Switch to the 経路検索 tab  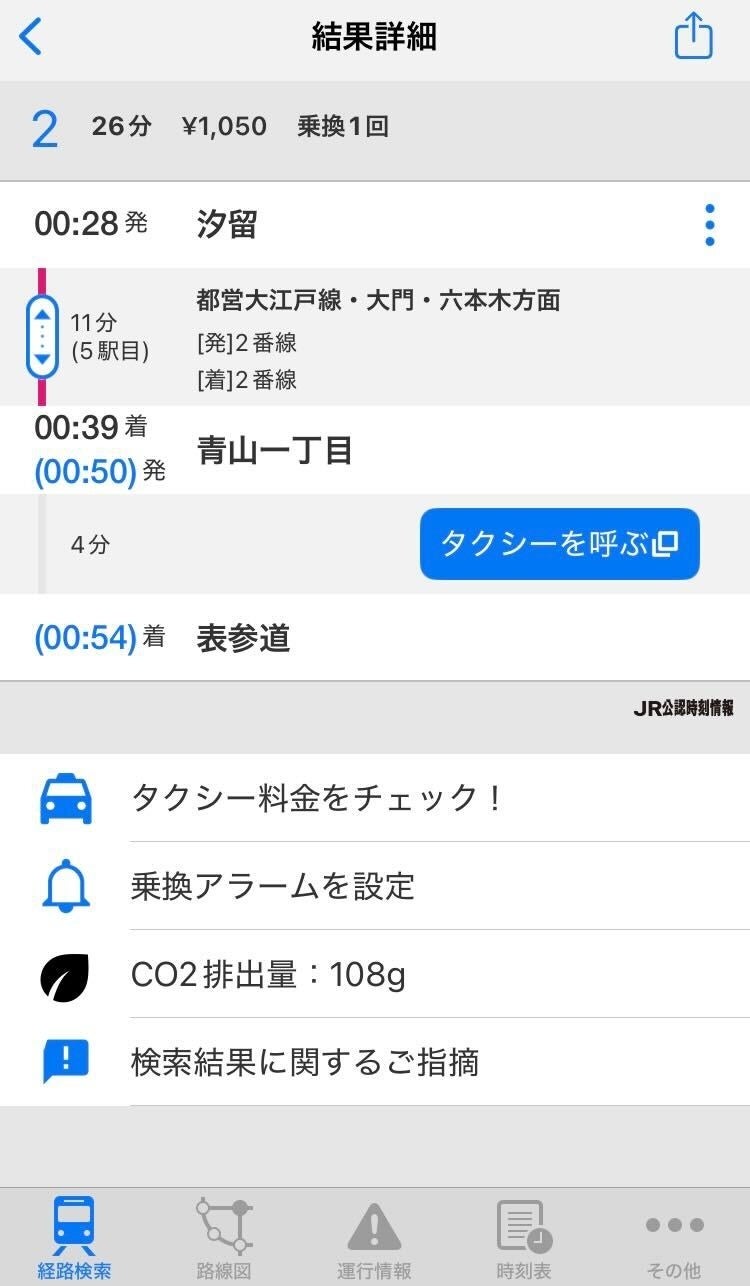[x=74, y=1238]
